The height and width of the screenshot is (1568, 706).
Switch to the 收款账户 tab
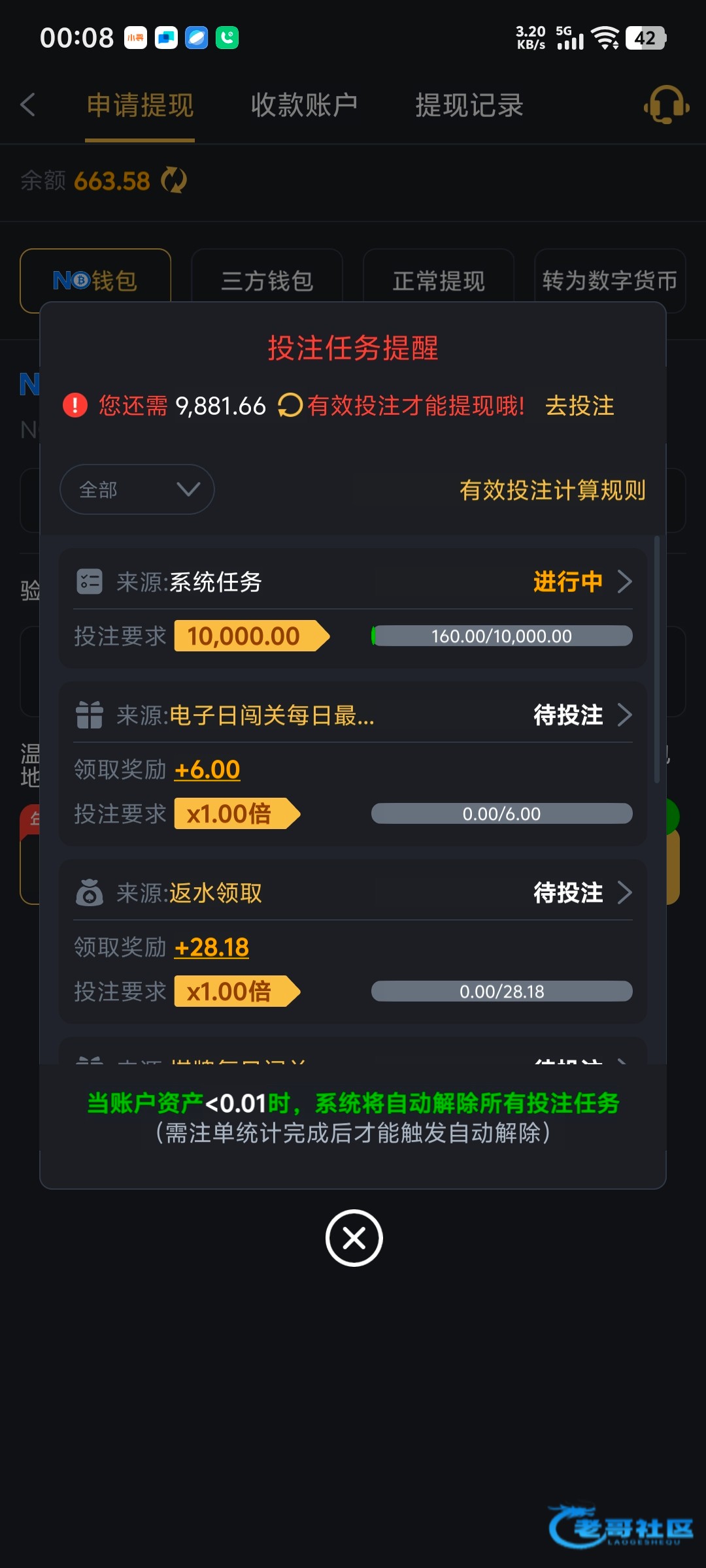[x=304, y=105]
